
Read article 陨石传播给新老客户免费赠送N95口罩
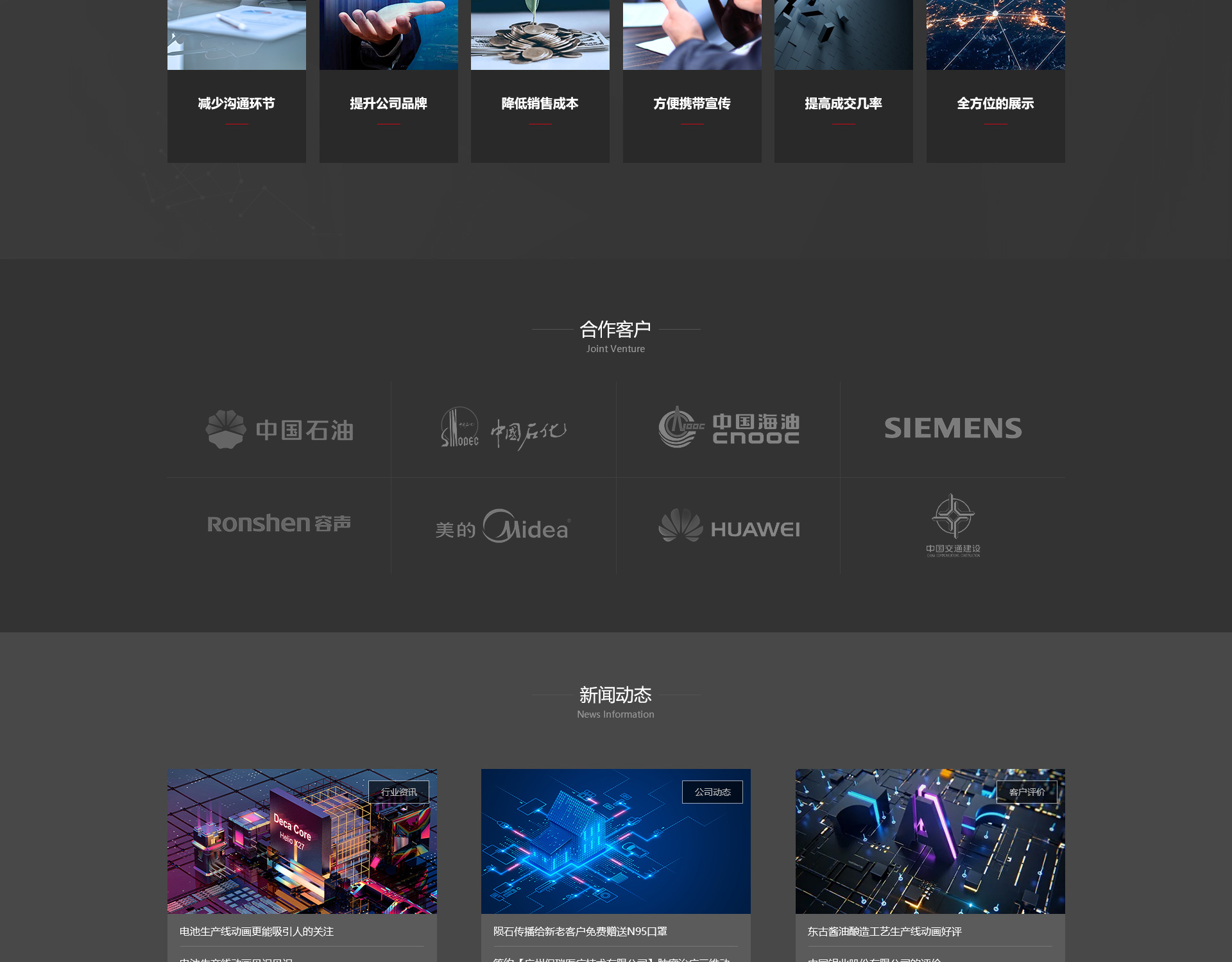[580, 931]
